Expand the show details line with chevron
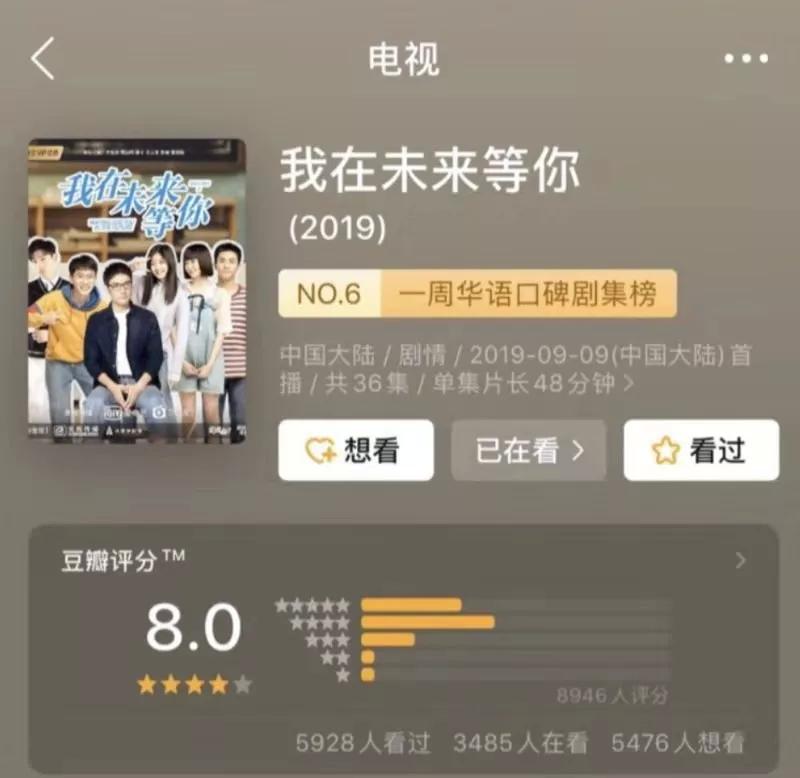 point(627,383)
